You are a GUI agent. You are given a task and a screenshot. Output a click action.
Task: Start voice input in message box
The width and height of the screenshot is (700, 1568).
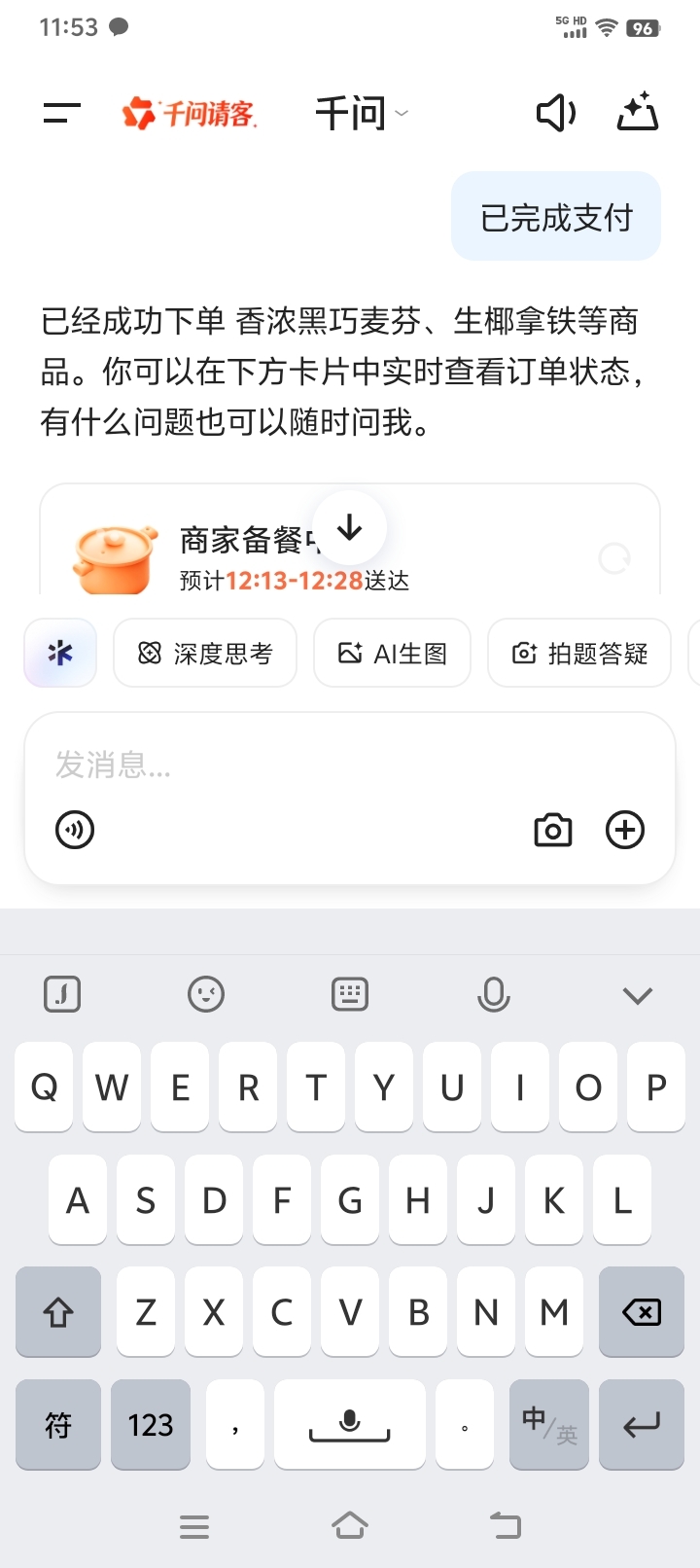[x=75, y=830]
